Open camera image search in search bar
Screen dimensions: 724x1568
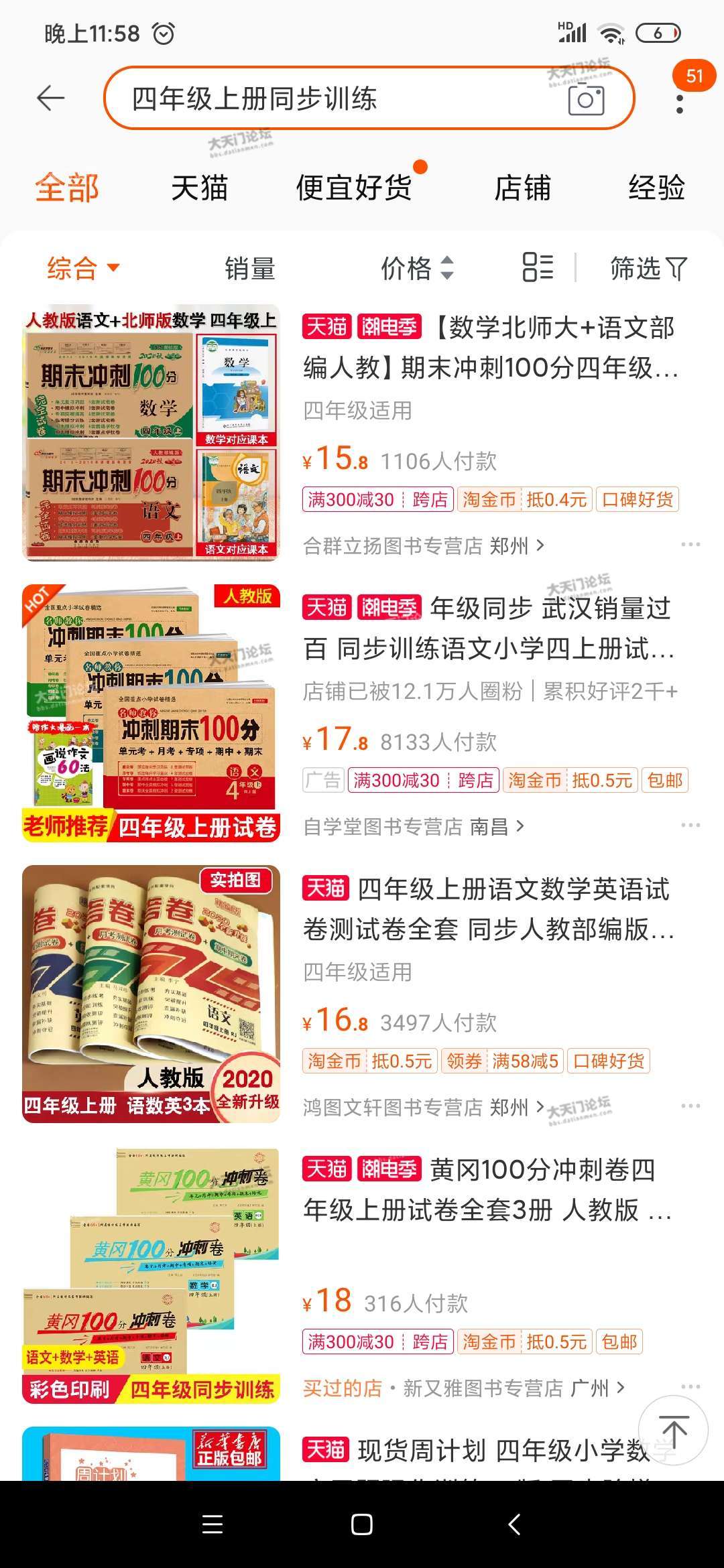click(586, 100)
